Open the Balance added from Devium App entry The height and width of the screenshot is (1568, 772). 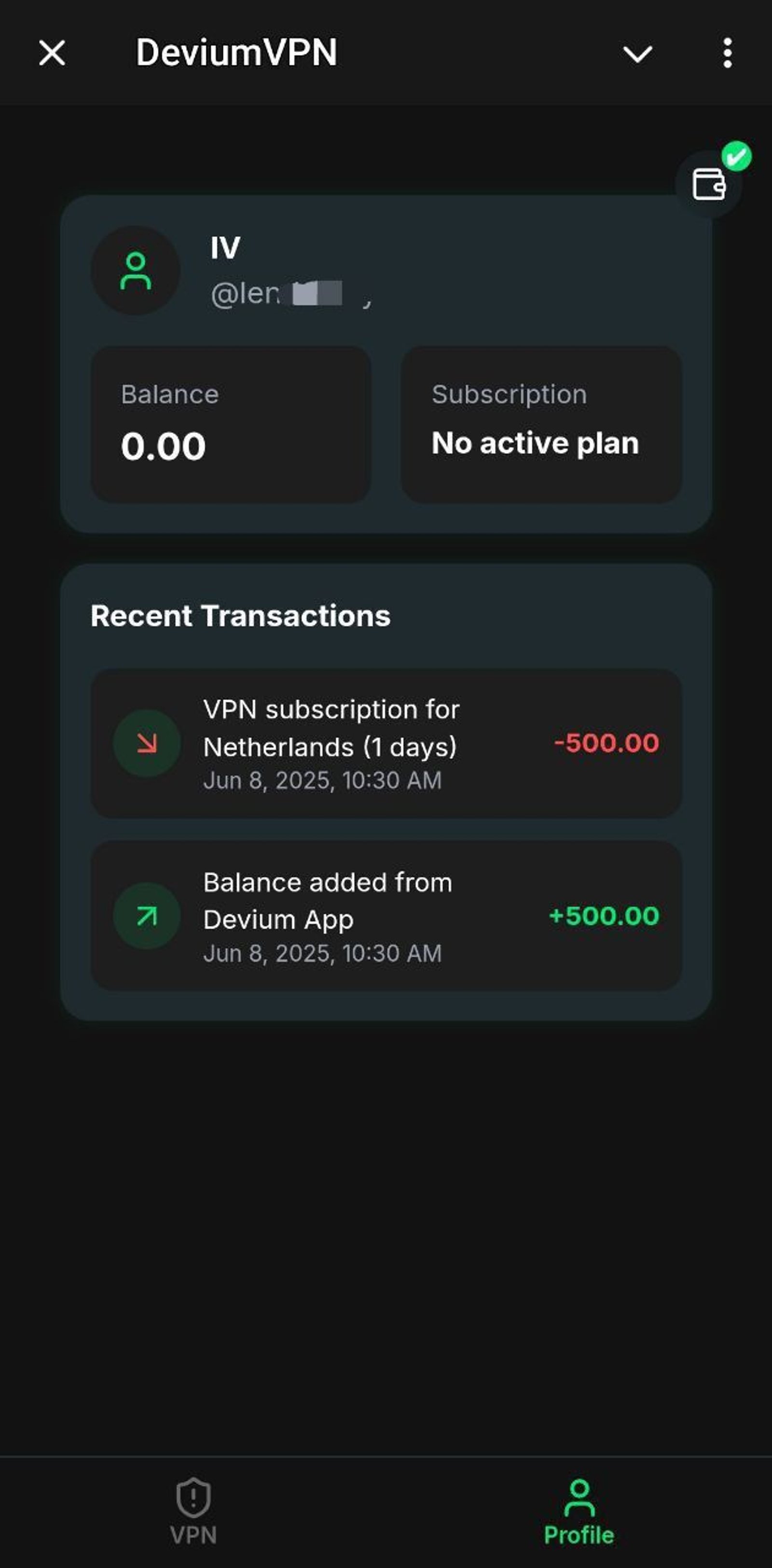386,916
